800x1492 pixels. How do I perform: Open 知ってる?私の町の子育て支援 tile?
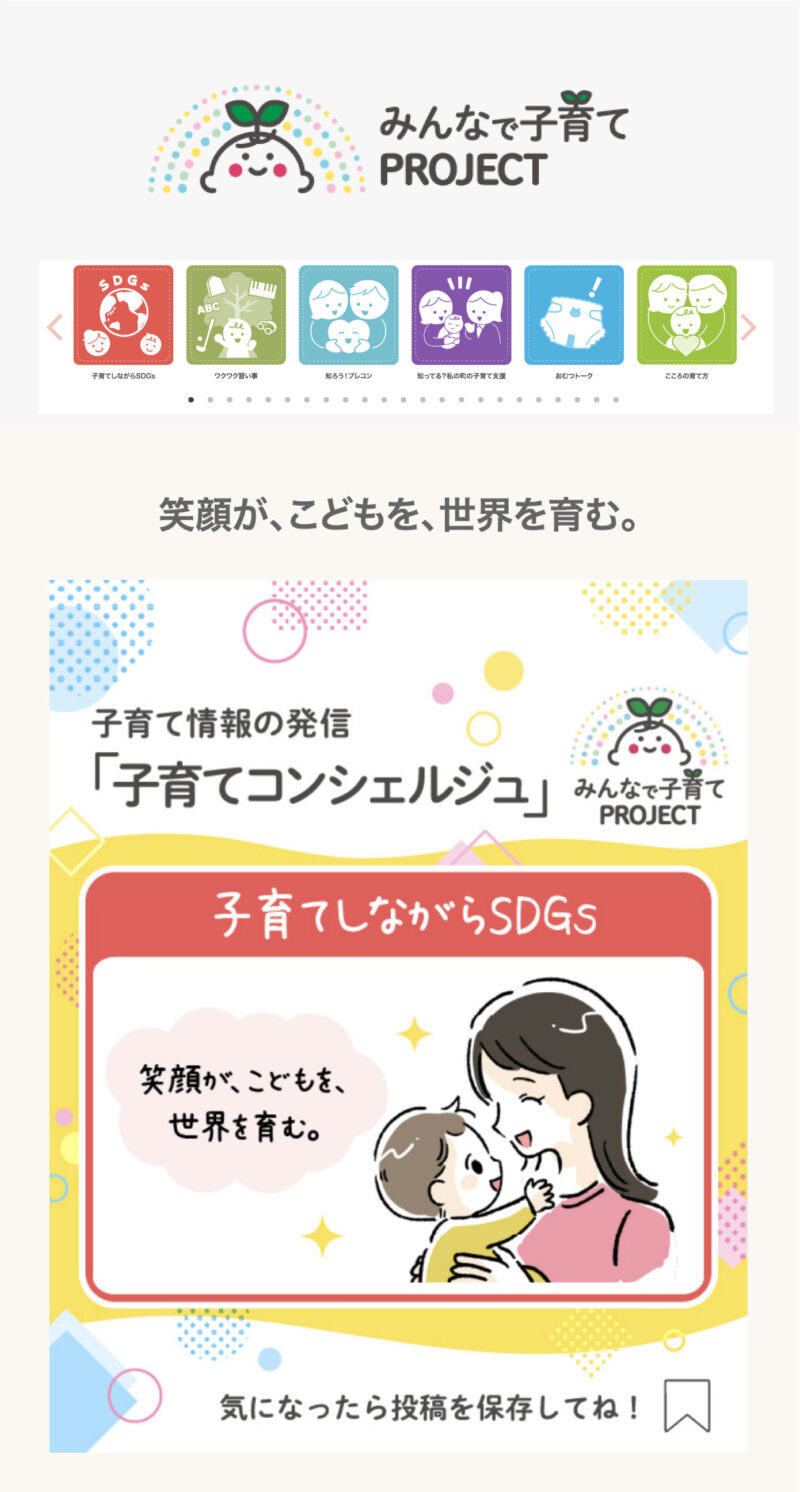[x=461, y=315]
